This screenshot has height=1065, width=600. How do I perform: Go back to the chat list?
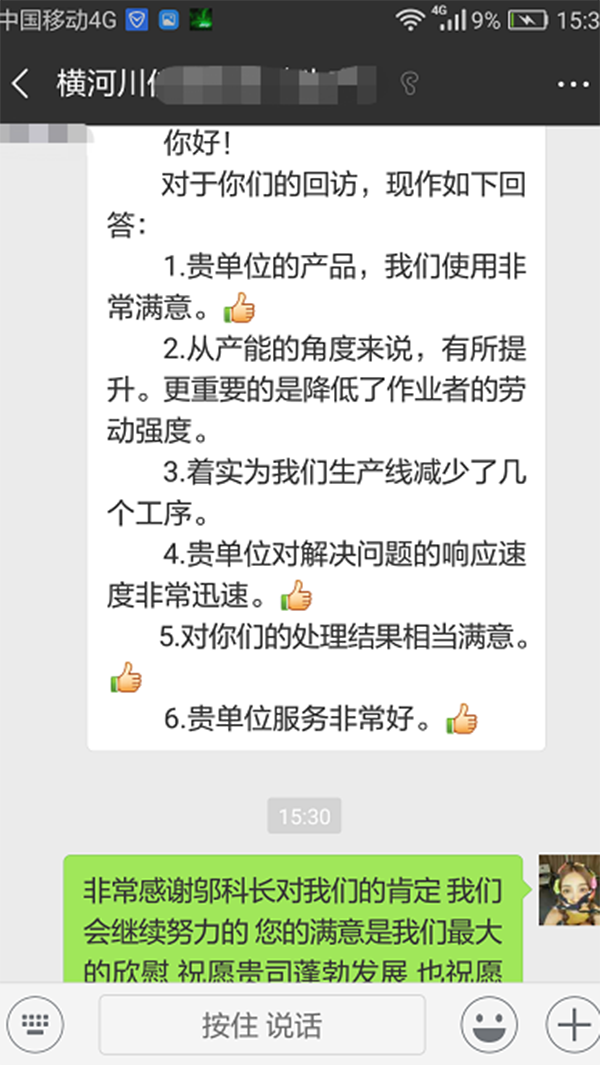[x=22, y=84]
